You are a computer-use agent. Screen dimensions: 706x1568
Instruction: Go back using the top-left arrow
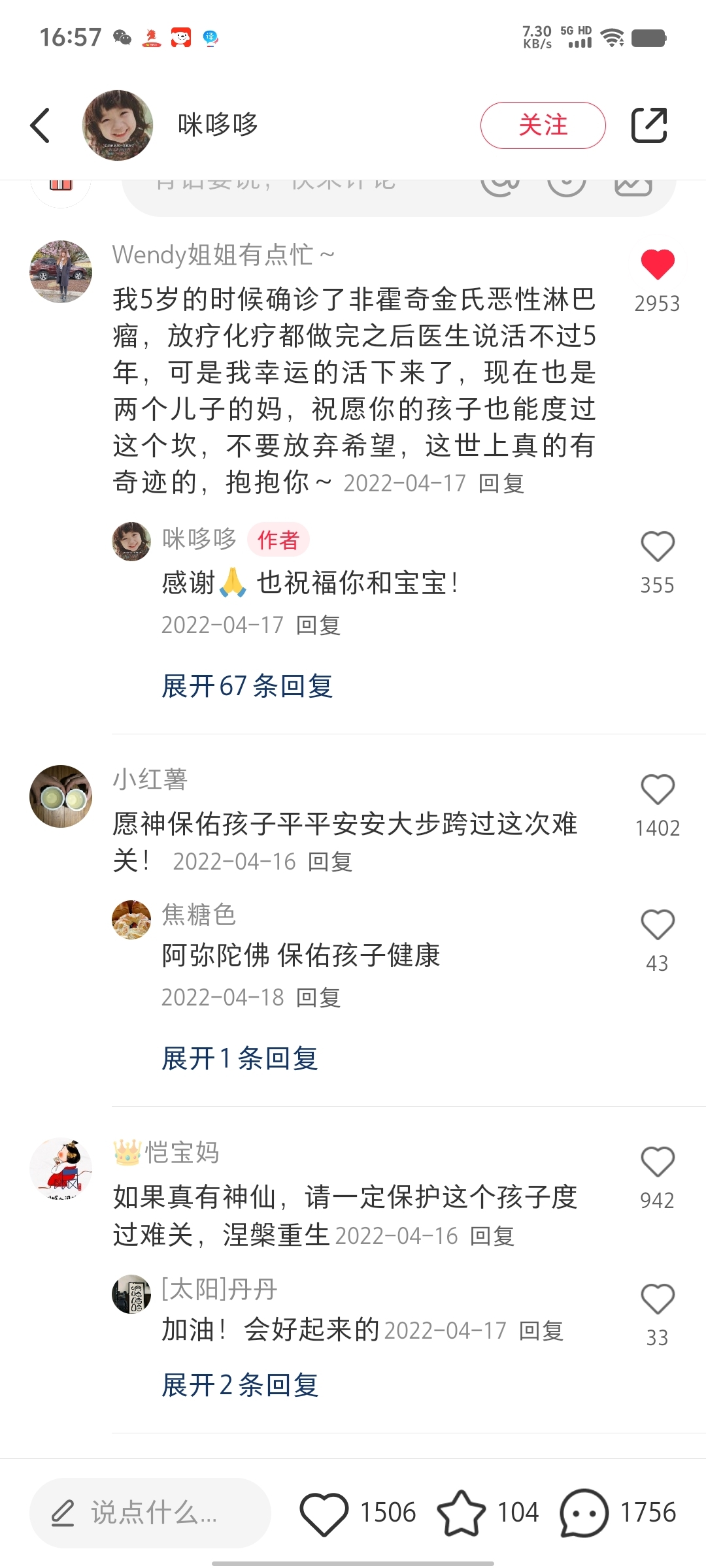[41, 125]
